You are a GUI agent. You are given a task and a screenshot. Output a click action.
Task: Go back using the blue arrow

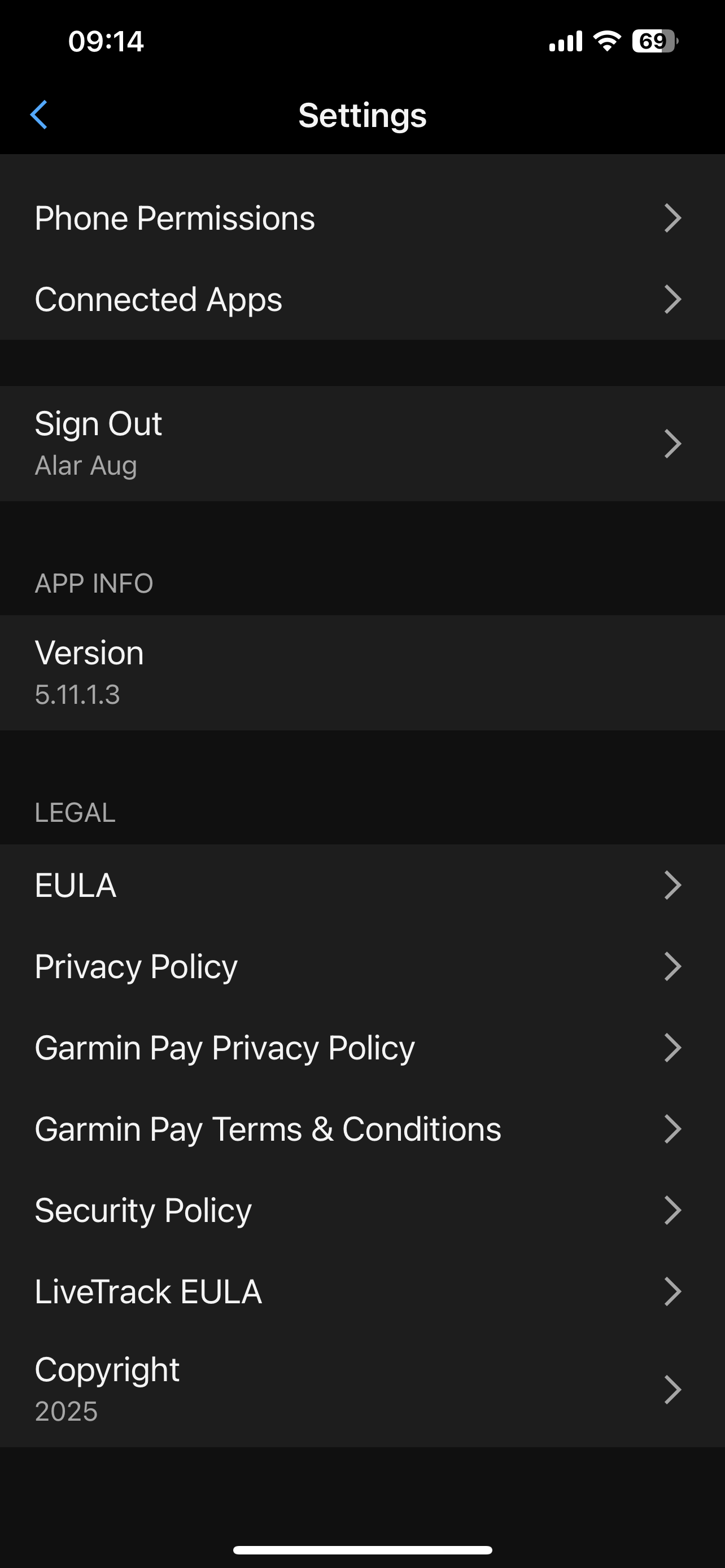tap(39, 115)
